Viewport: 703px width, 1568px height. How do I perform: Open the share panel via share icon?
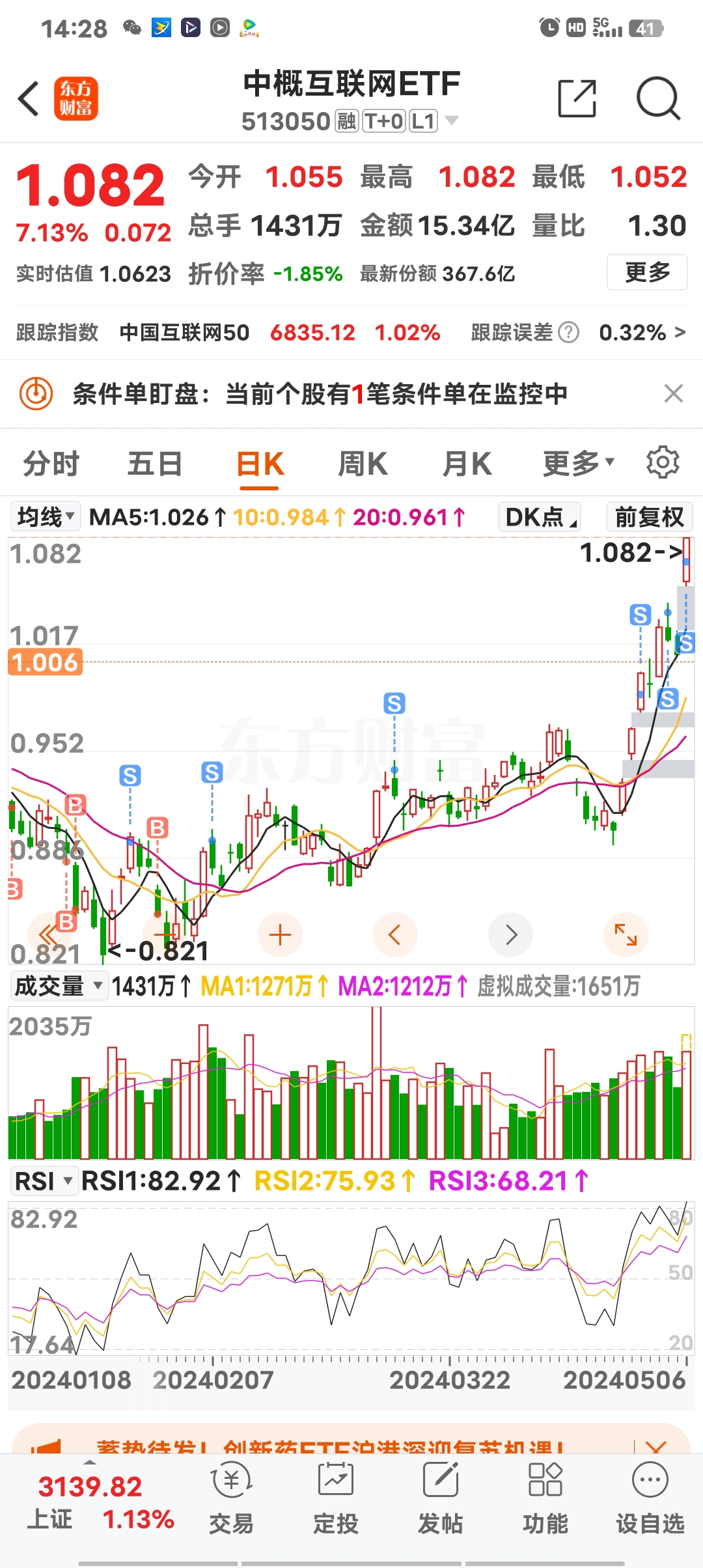tap(575, 98)
